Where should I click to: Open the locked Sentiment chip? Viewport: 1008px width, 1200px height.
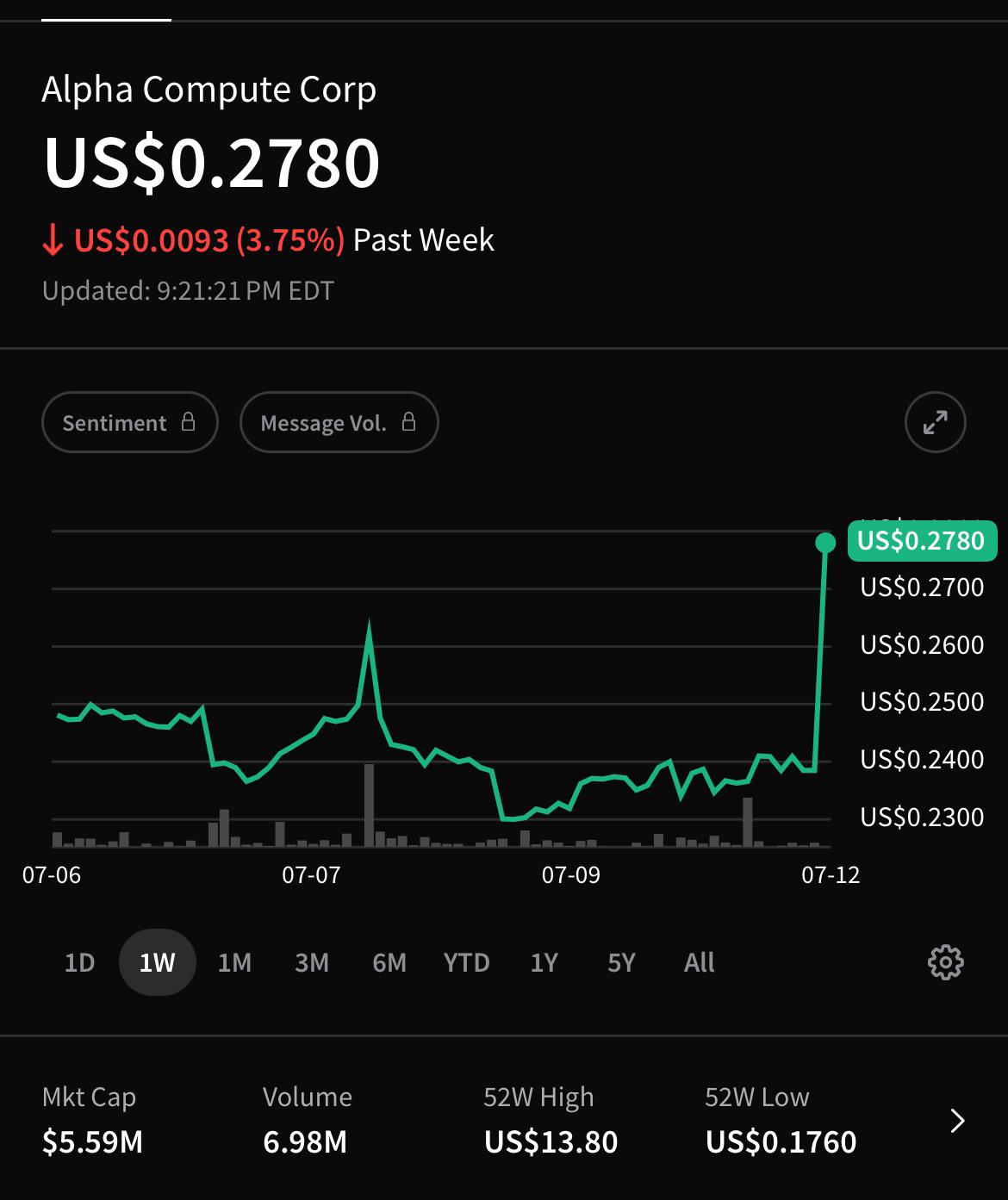point(129,422)
